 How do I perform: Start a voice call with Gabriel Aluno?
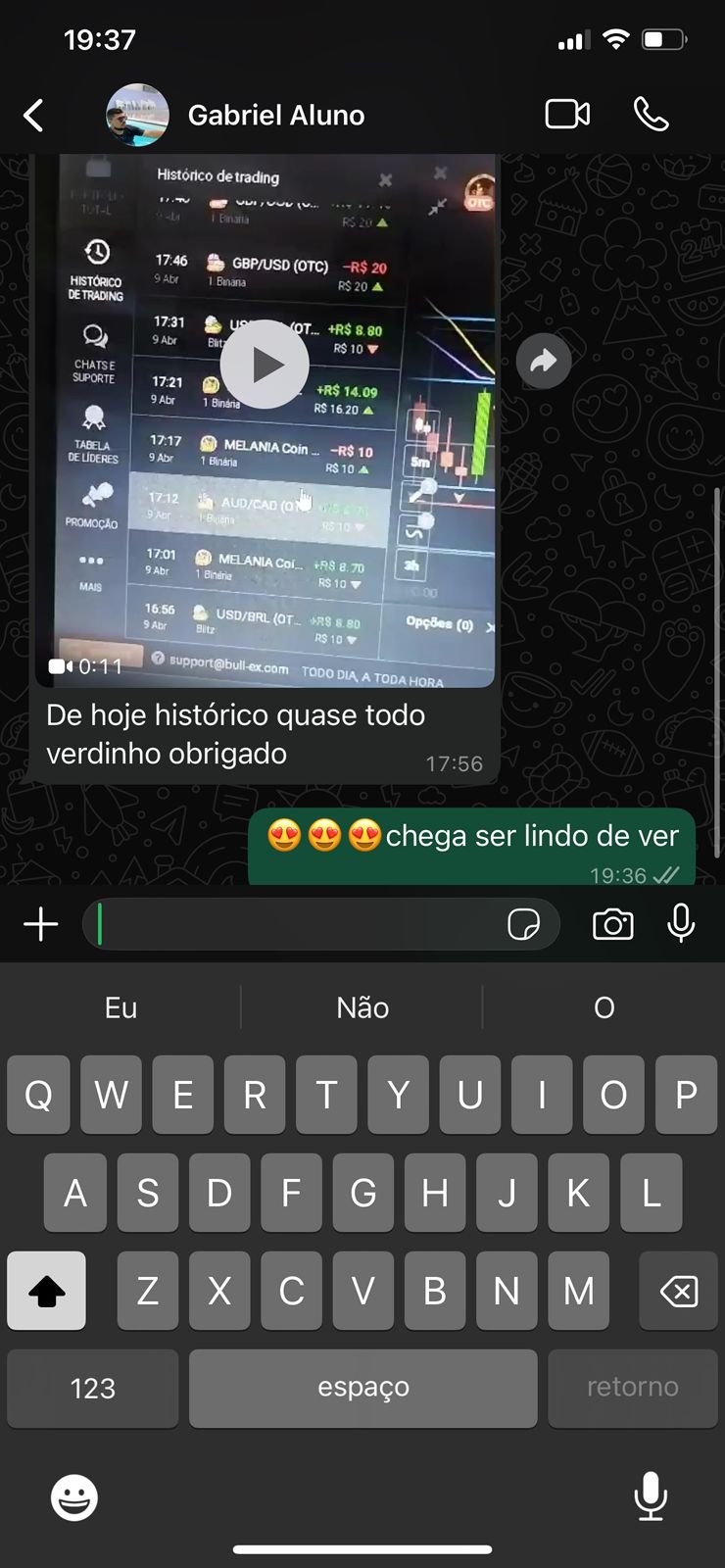651,114
